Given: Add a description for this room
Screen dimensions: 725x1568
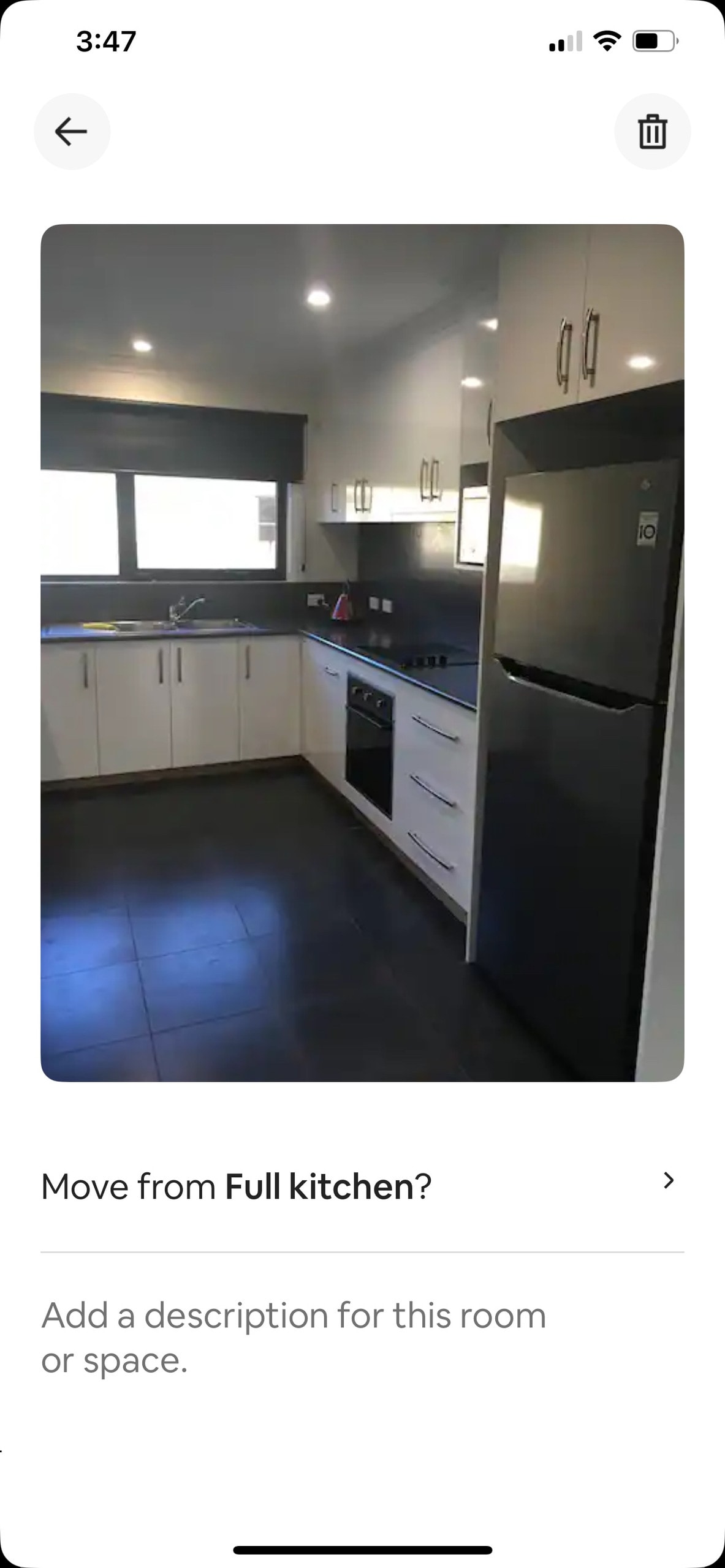Looking at the screenshot, I should pyautogui.click(x=294, y=1338).
